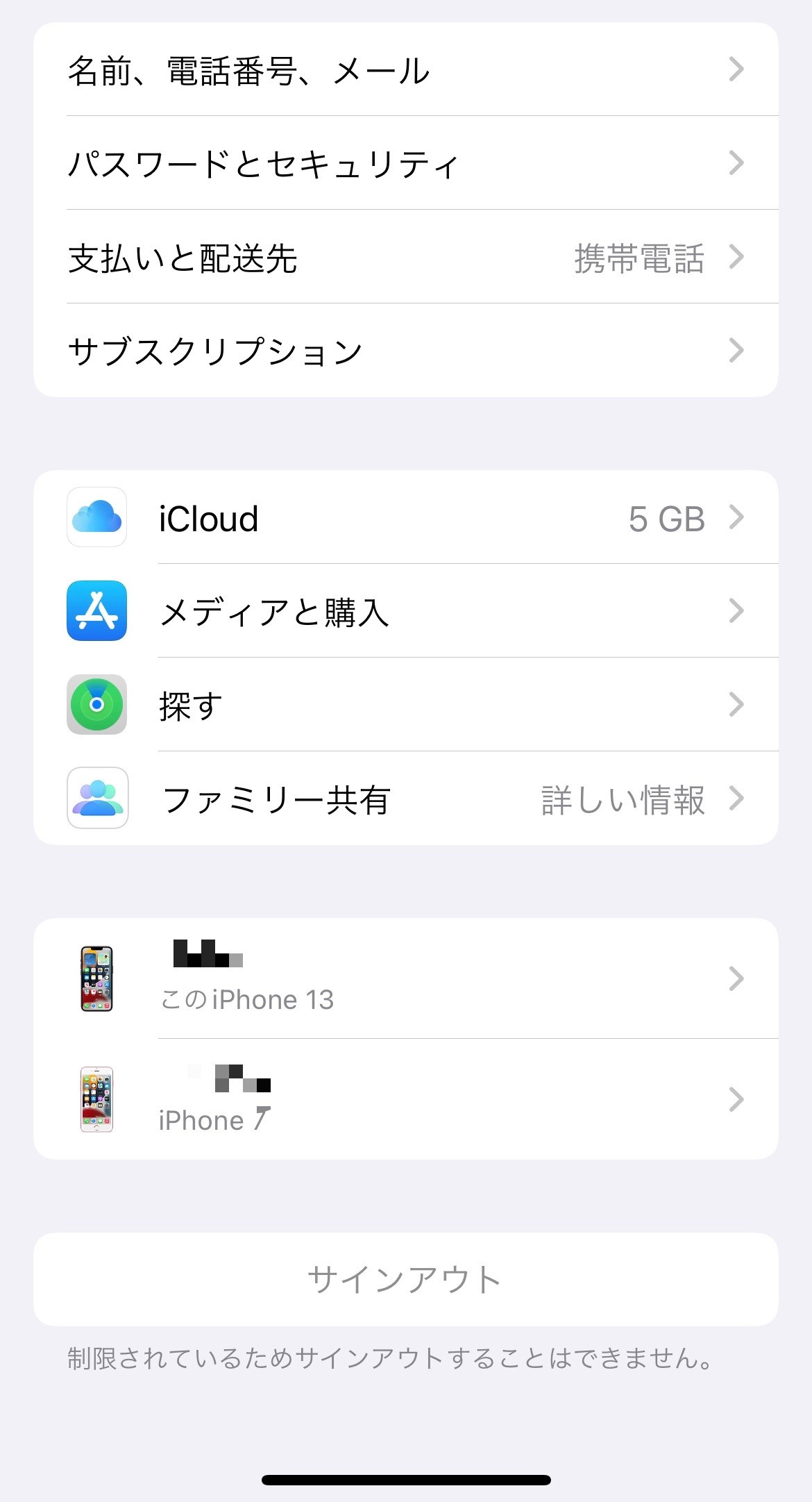The image size is (812, 1502).
Task: View details of the iPhone 7 device
Action: 405,1100
